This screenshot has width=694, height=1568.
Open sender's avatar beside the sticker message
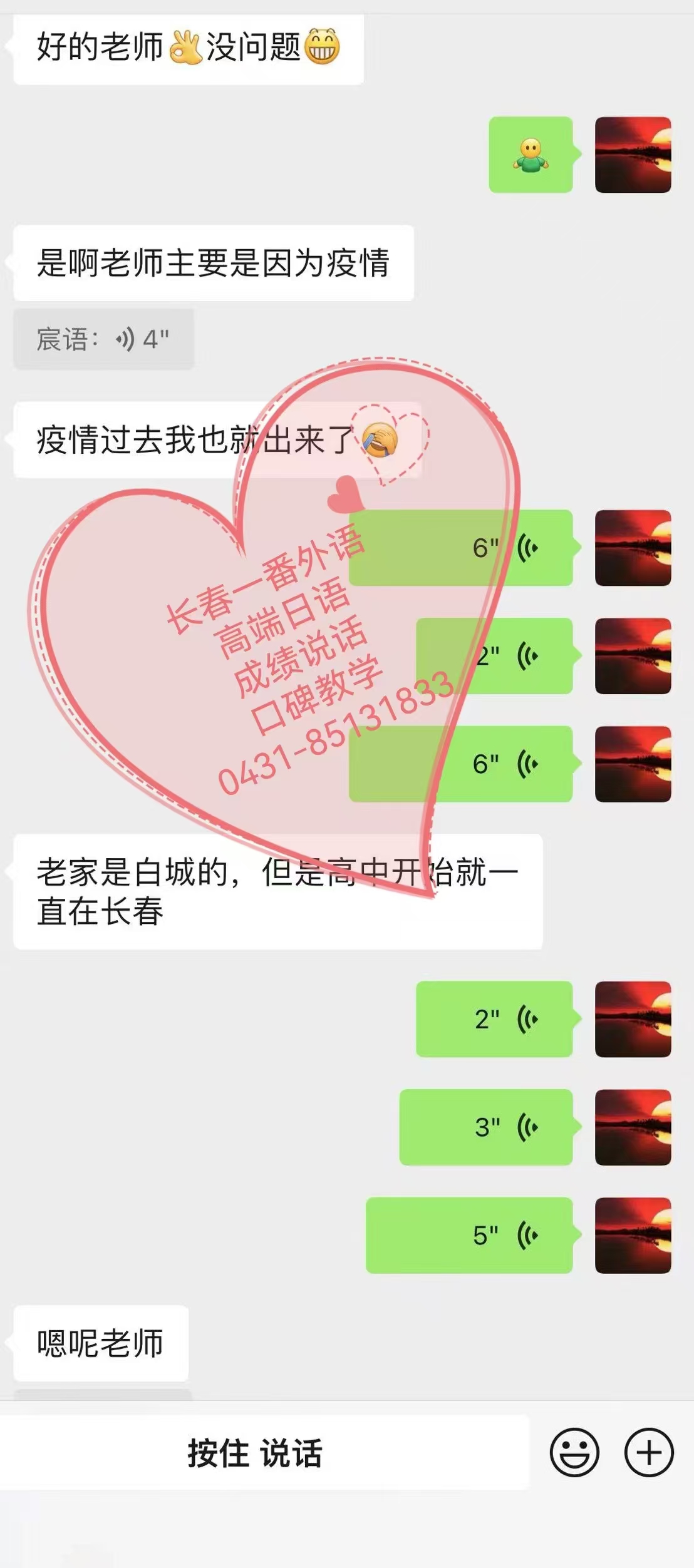tap(633, 155)
